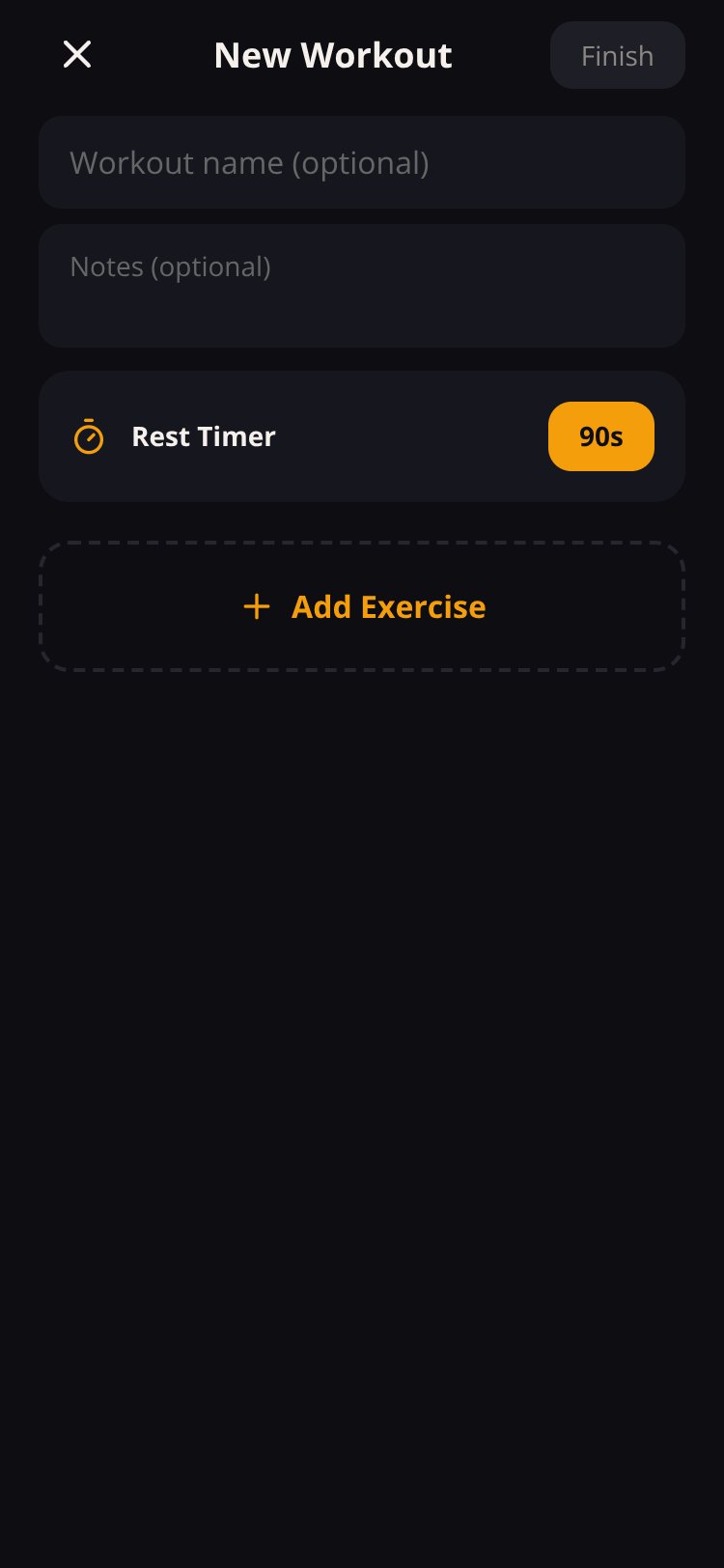Focus the Workout name field
The height and width of the screenshot is (1568, 724).
point(362,162)
